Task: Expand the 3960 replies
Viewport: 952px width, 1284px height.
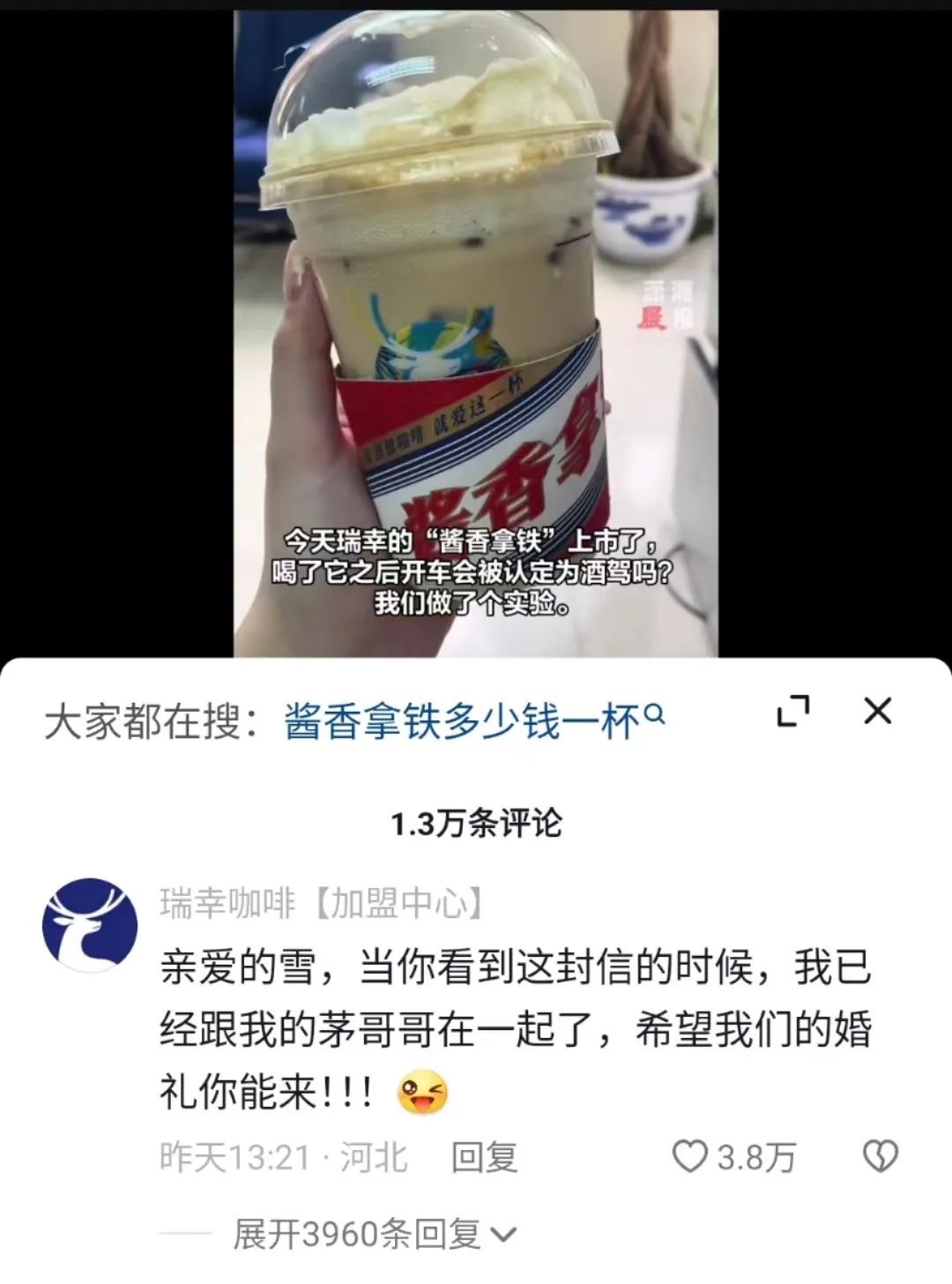Action: [x=374, y=1235]
